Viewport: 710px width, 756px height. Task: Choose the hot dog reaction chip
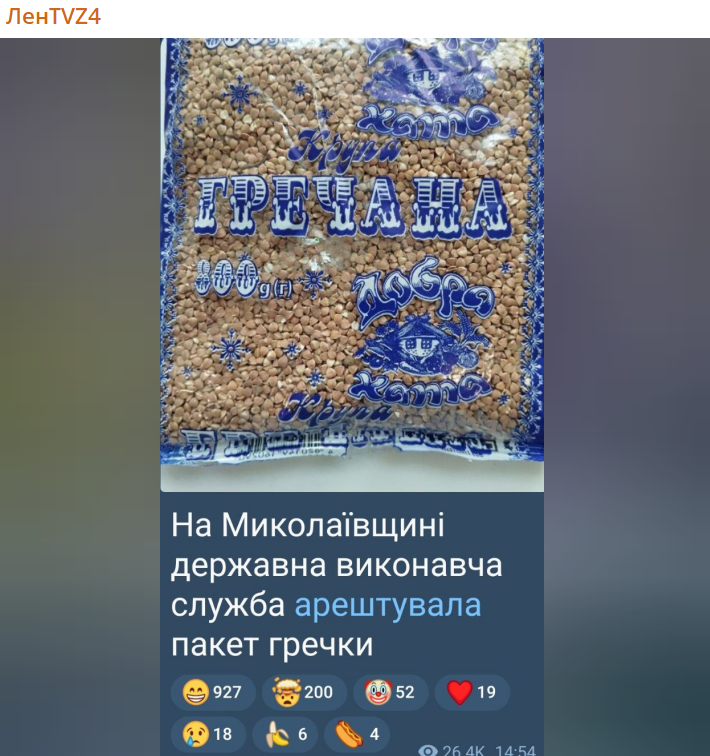[x=356, y=734]
